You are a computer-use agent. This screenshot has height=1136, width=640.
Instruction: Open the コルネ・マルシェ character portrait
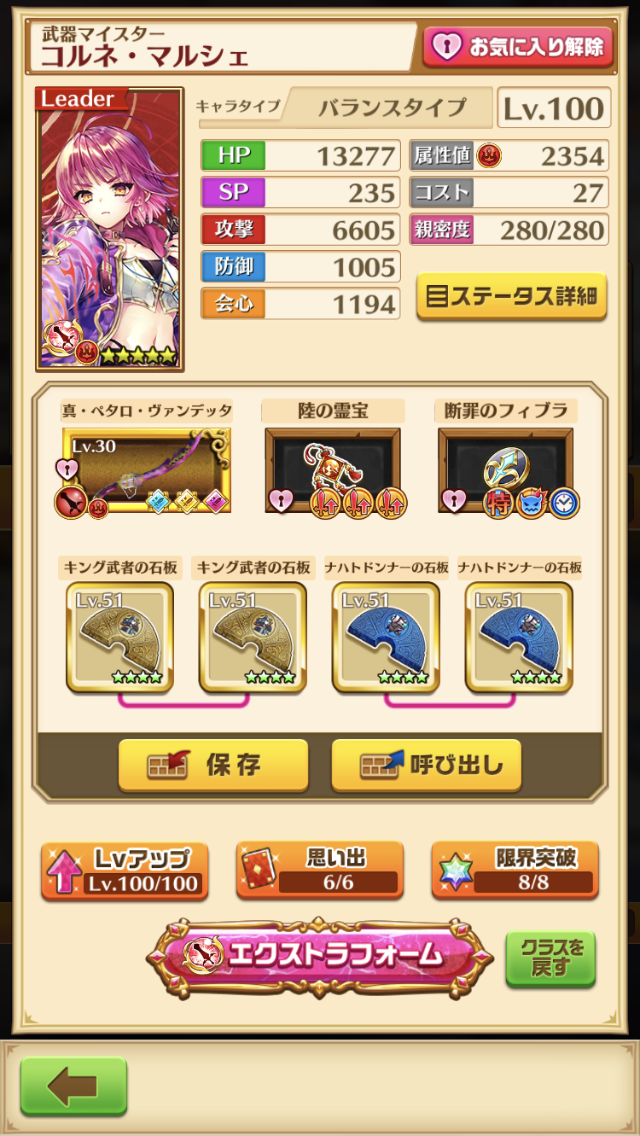(110, 229)
